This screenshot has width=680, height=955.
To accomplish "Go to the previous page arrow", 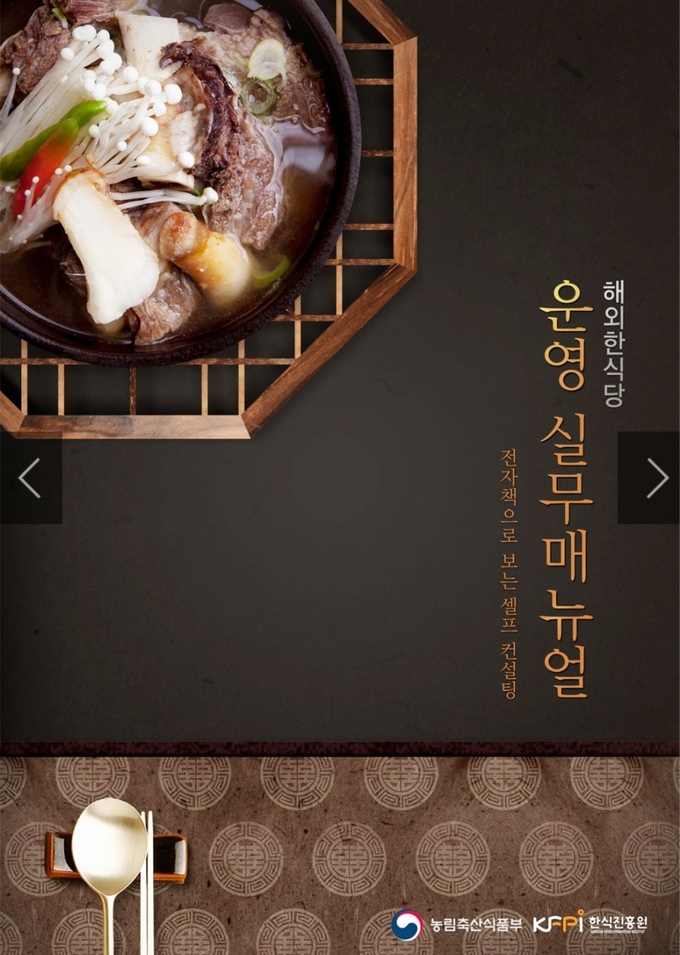I will 30,478.
